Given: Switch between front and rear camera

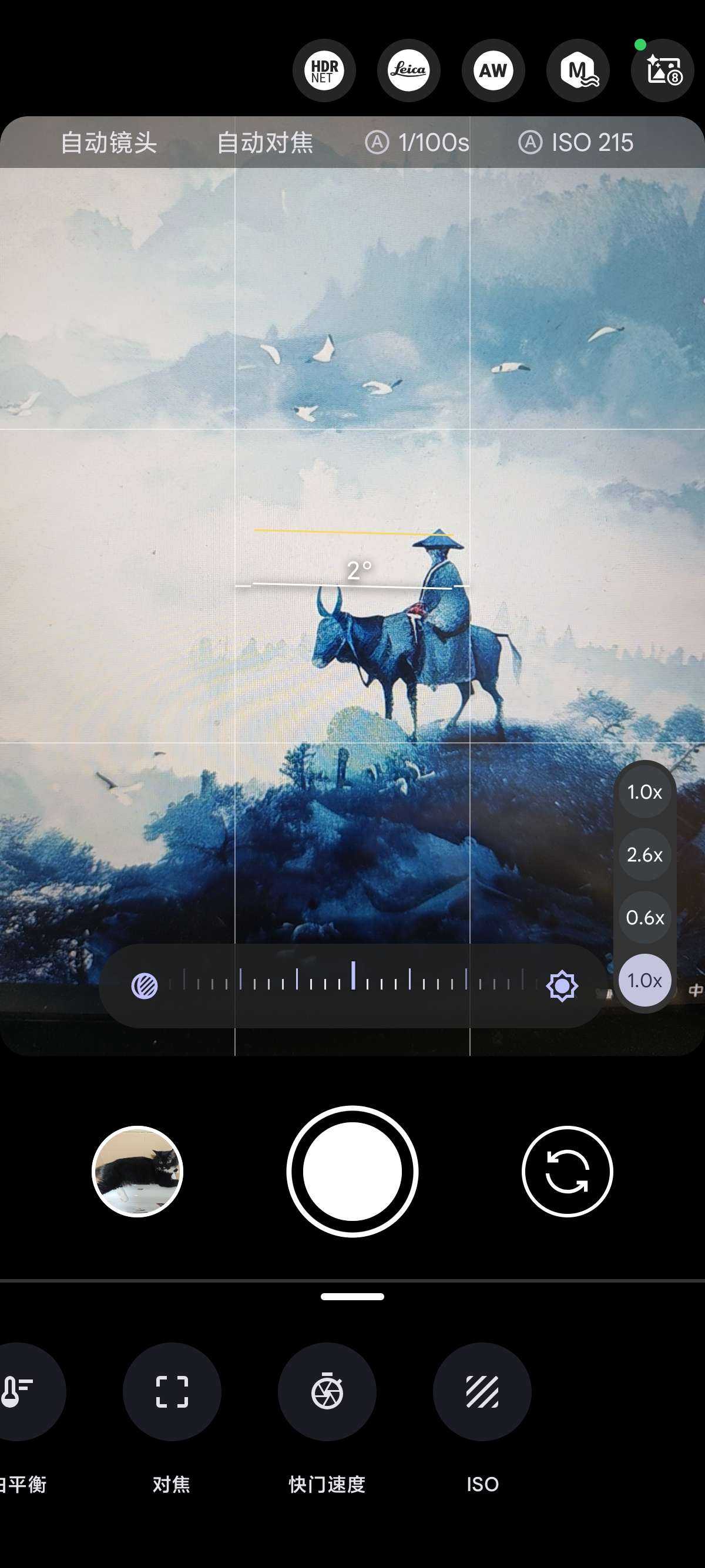Looking at the screenshot, I should [x=567, y=1171].
